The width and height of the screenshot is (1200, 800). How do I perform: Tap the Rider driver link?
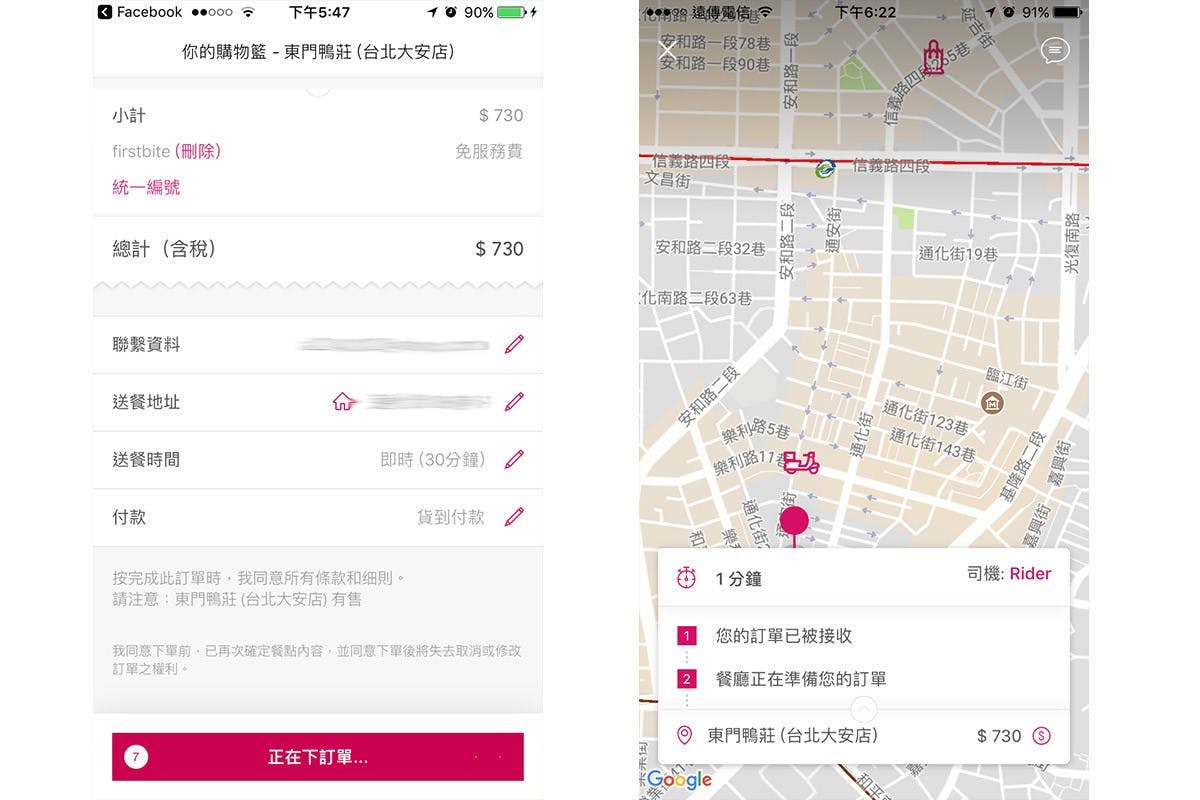click(x=1030, y=574)
